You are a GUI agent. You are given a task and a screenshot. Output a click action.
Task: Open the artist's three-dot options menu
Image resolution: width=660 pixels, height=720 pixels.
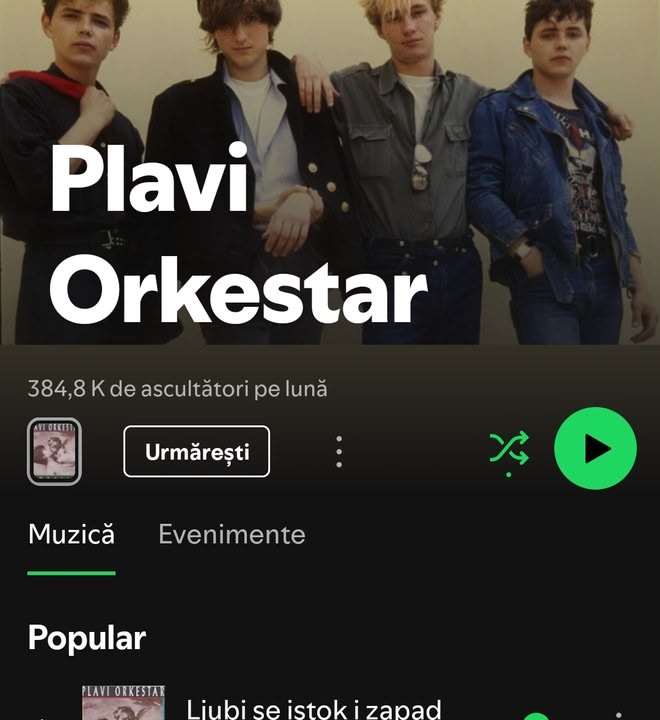339,452
